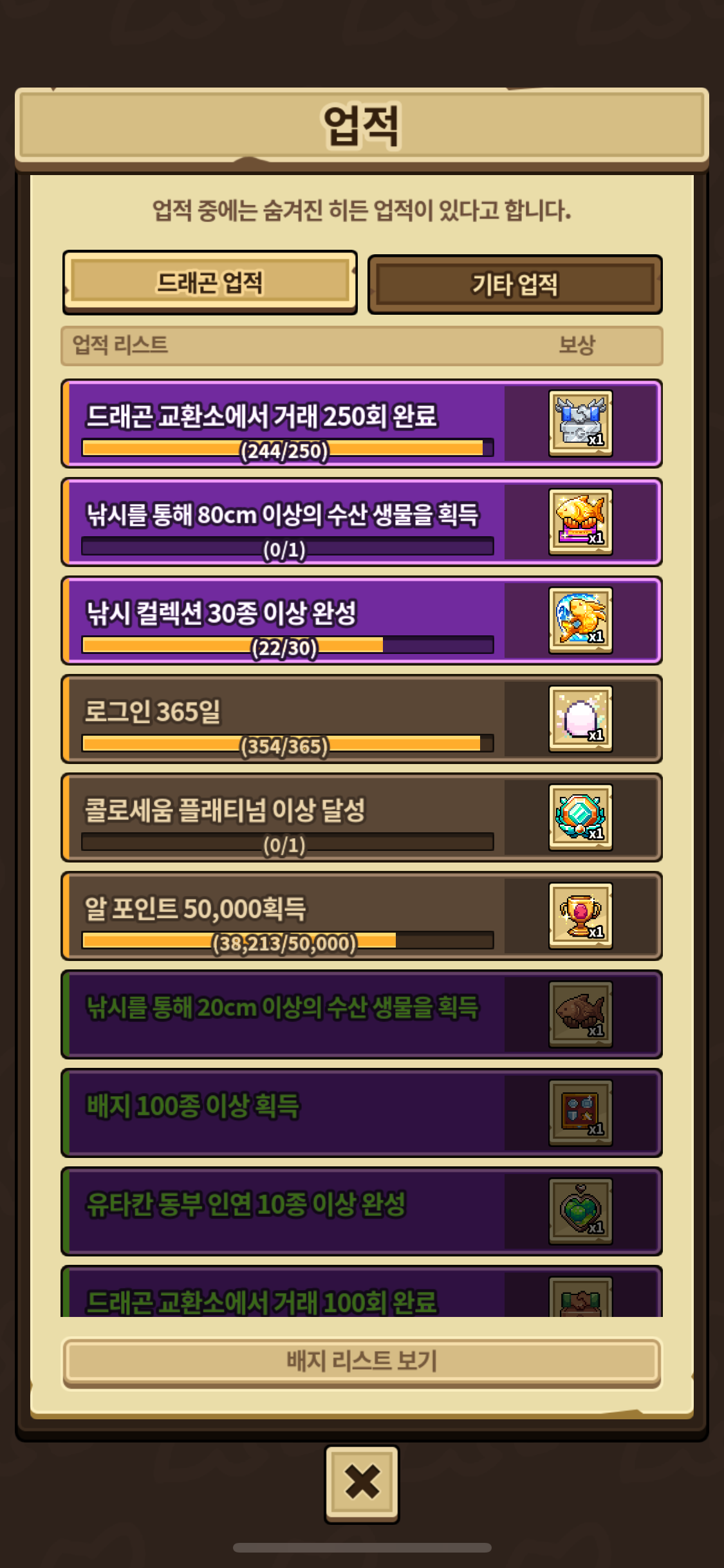The width and height of the screenshot is (724, 1568).
Task: View the reward for 낚시 컬렉션 30종
Action: coord(580,621)
